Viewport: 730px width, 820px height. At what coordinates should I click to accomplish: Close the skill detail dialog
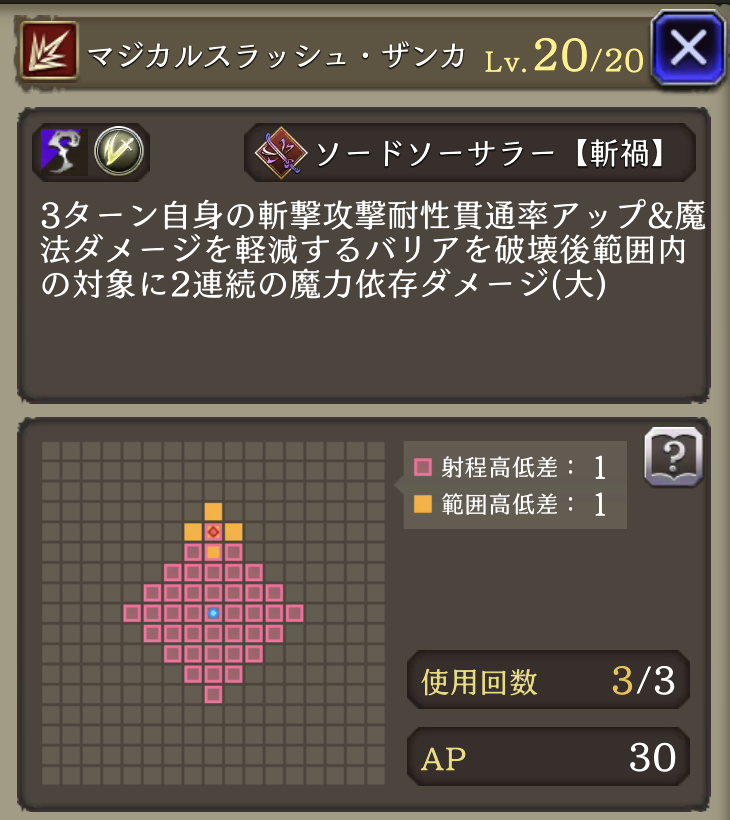pos(687,47)
